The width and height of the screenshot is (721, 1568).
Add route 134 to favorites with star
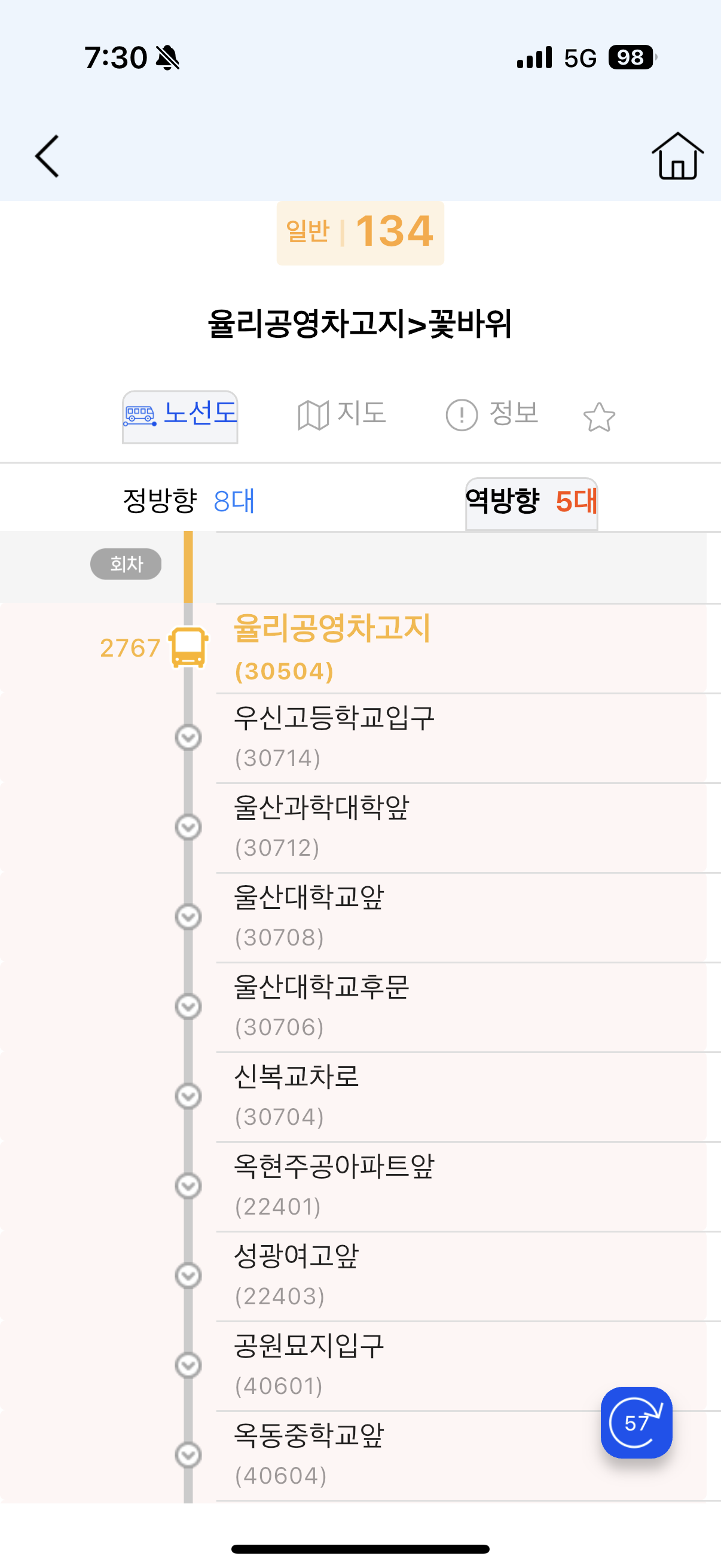point(598,417)
